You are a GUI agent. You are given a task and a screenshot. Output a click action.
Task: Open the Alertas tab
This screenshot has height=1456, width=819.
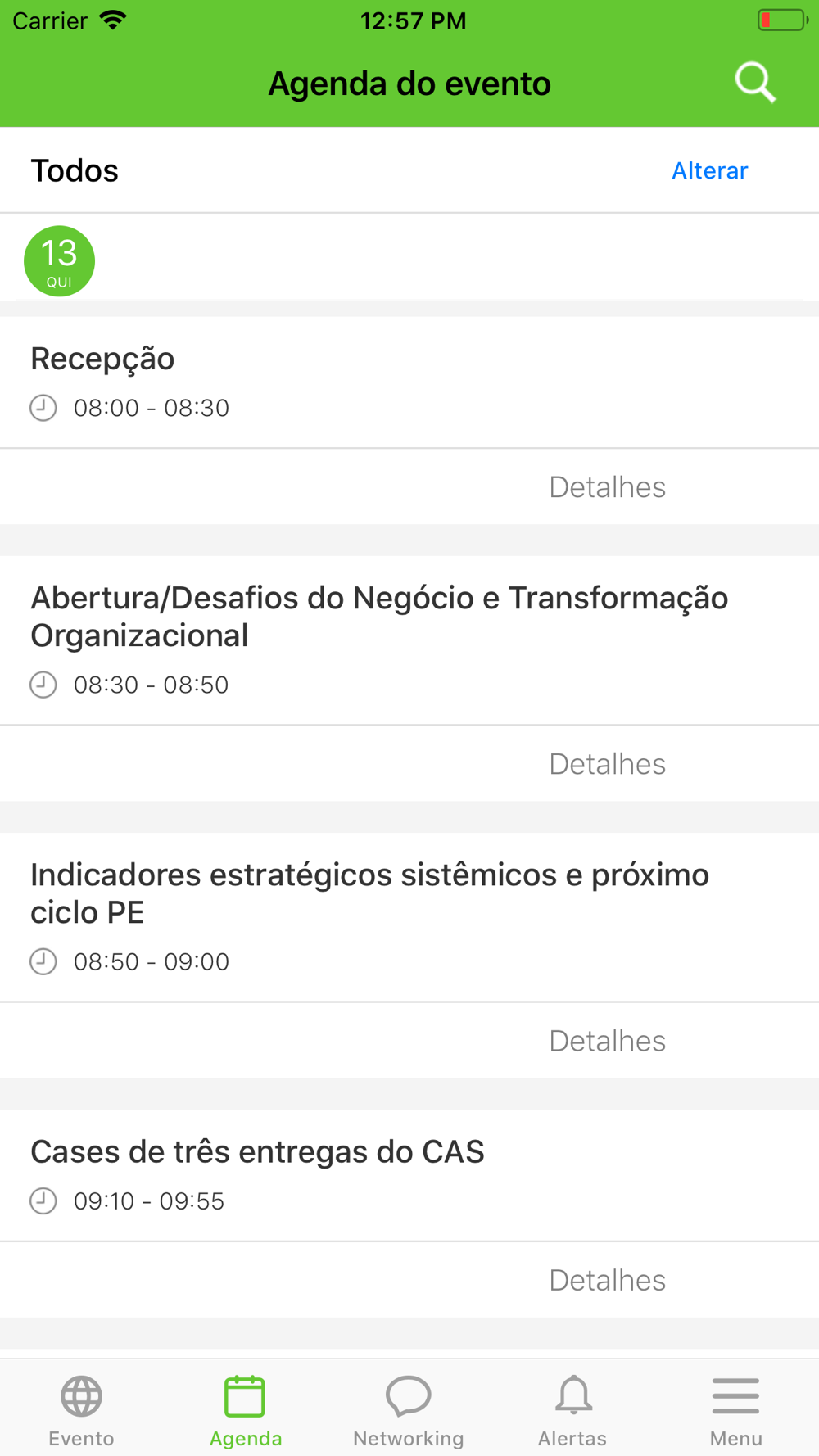point(572,1410)
